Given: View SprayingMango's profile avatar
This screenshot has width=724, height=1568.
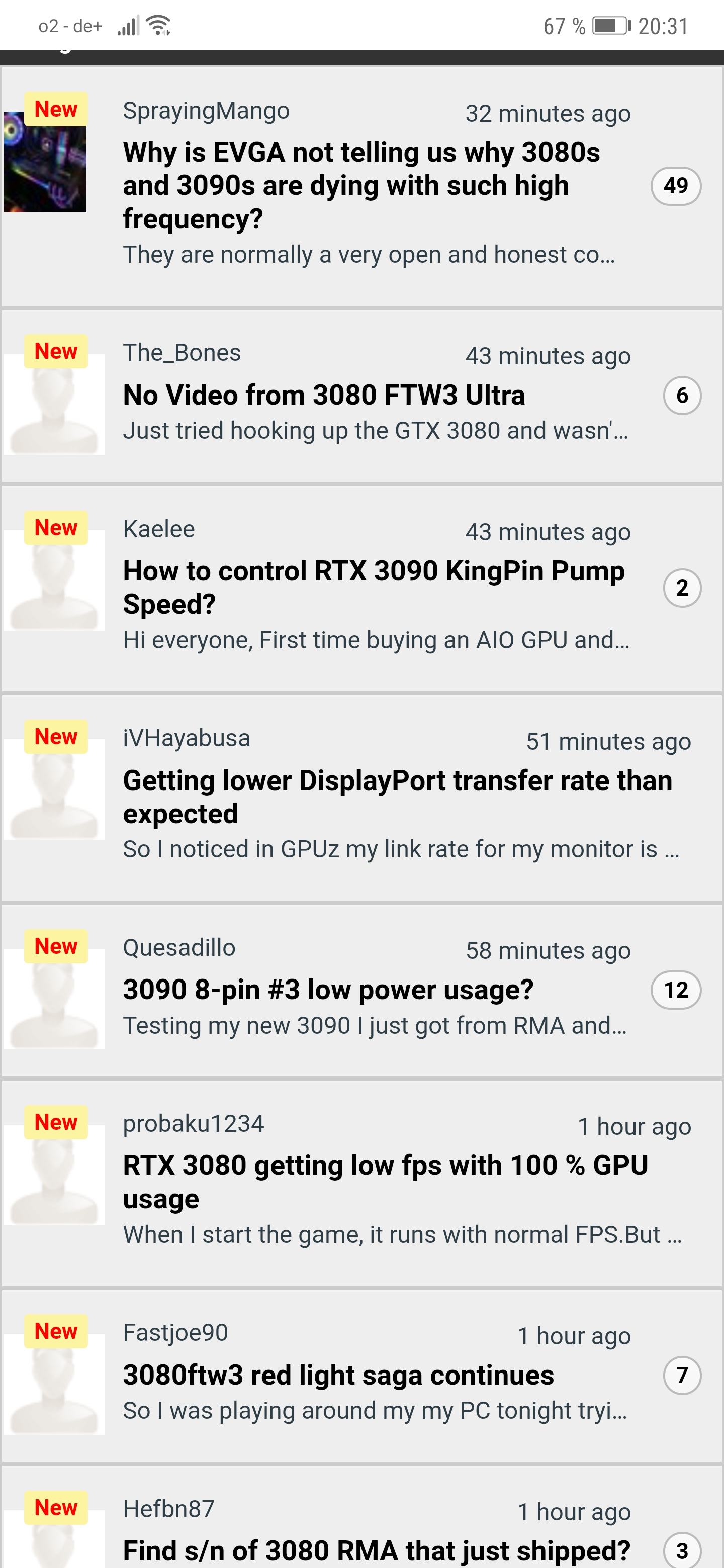Looking at the screenshot, I should (x=45, y=161).
